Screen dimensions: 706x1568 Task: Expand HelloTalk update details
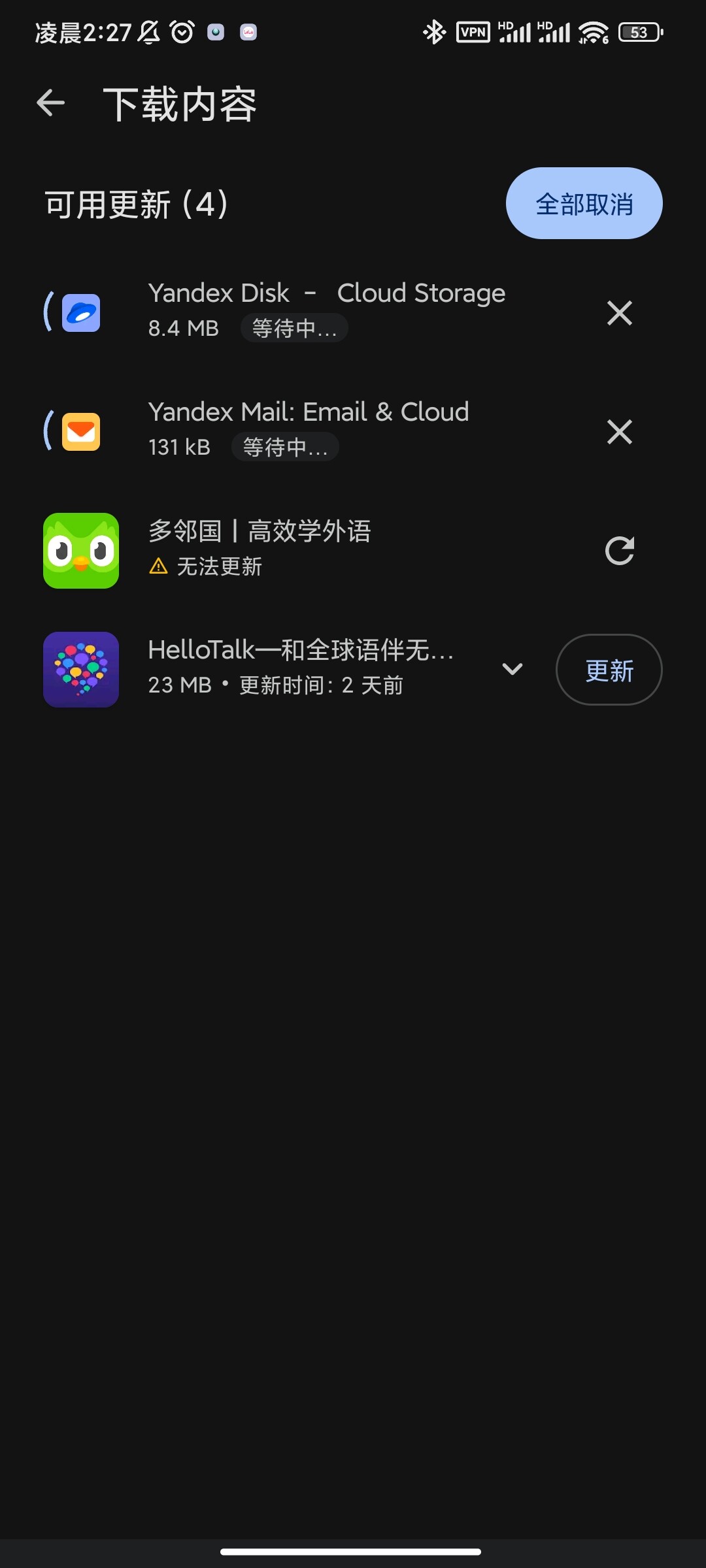tap(512, 669)
